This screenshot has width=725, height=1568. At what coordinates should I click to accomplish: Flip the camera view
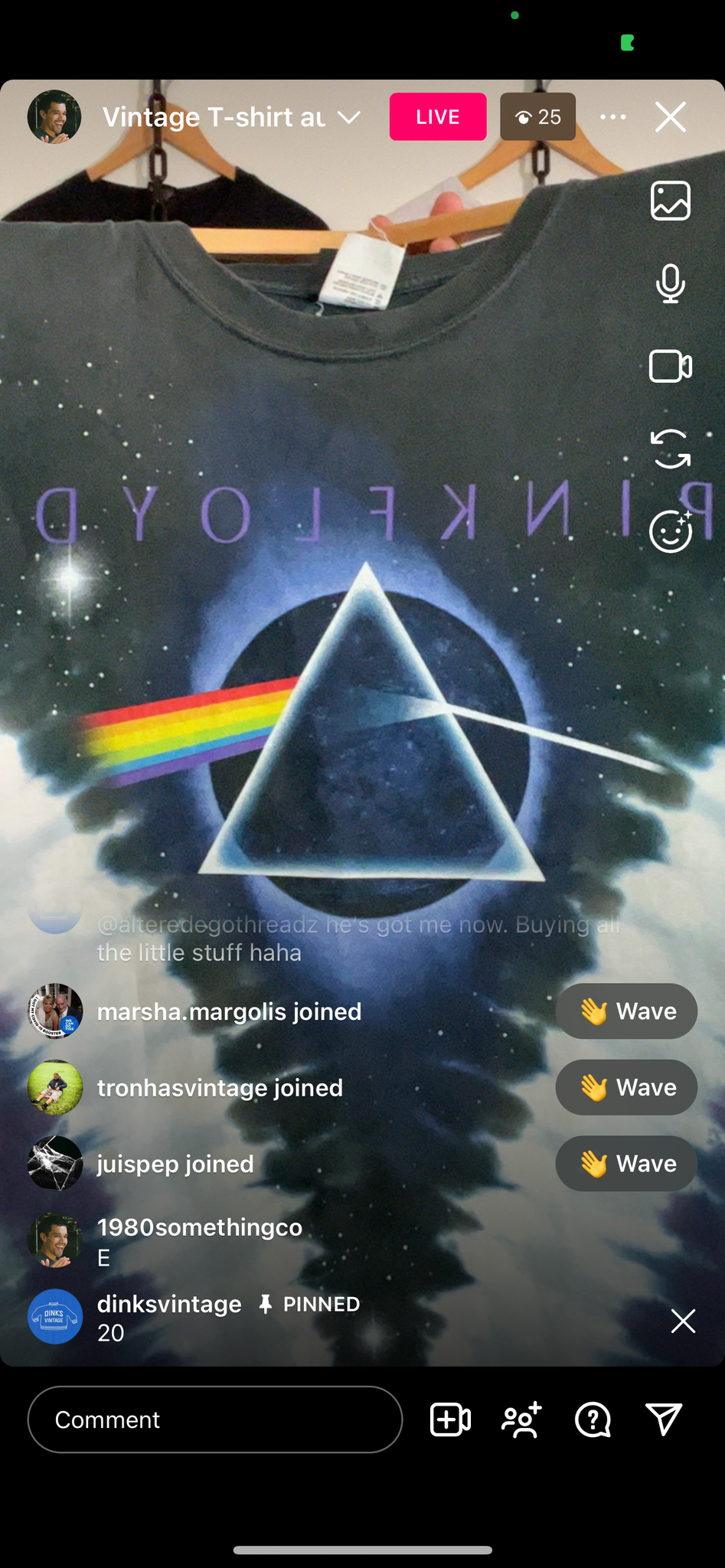pyautogui.click(x=671, y=449)
